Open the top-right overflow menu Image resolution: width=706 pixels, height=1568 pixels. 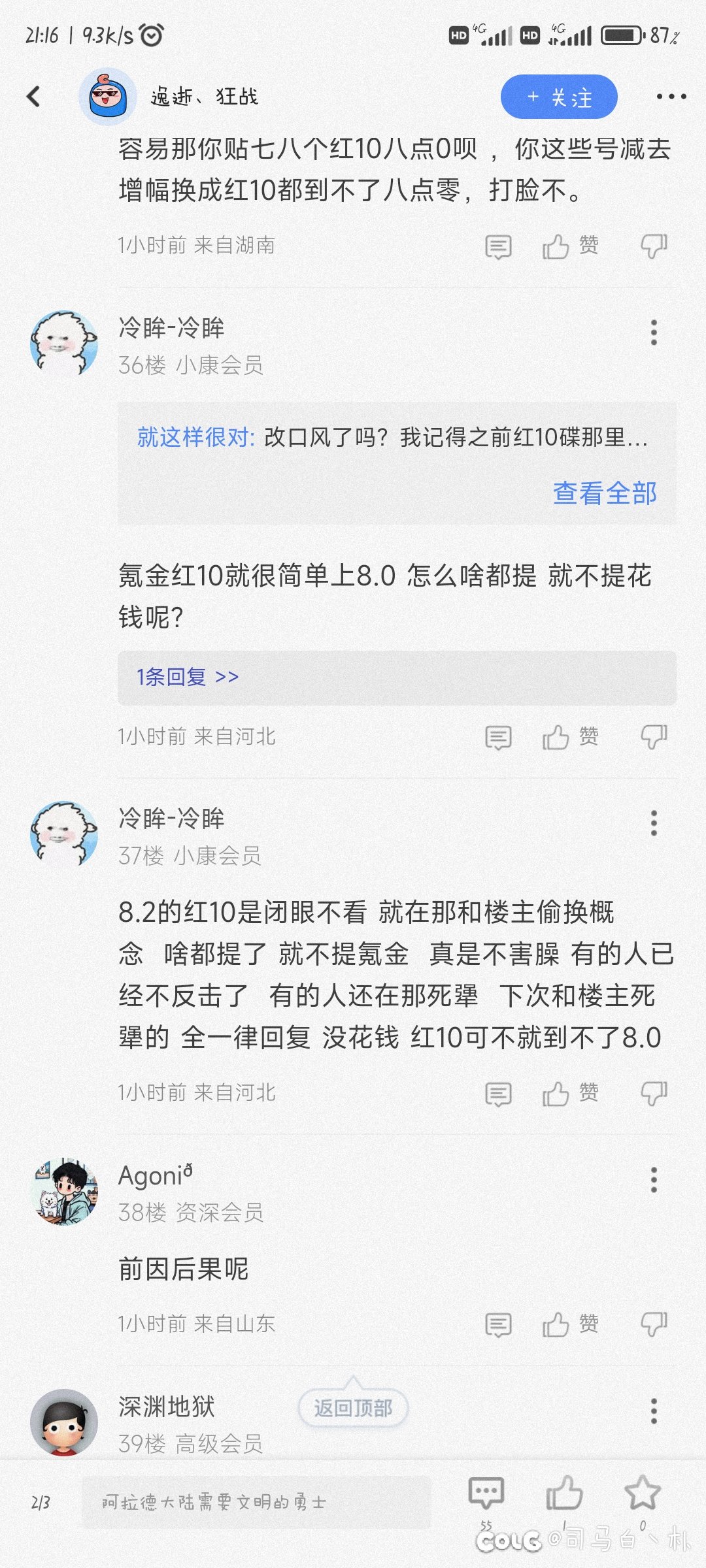click(671, 97)
